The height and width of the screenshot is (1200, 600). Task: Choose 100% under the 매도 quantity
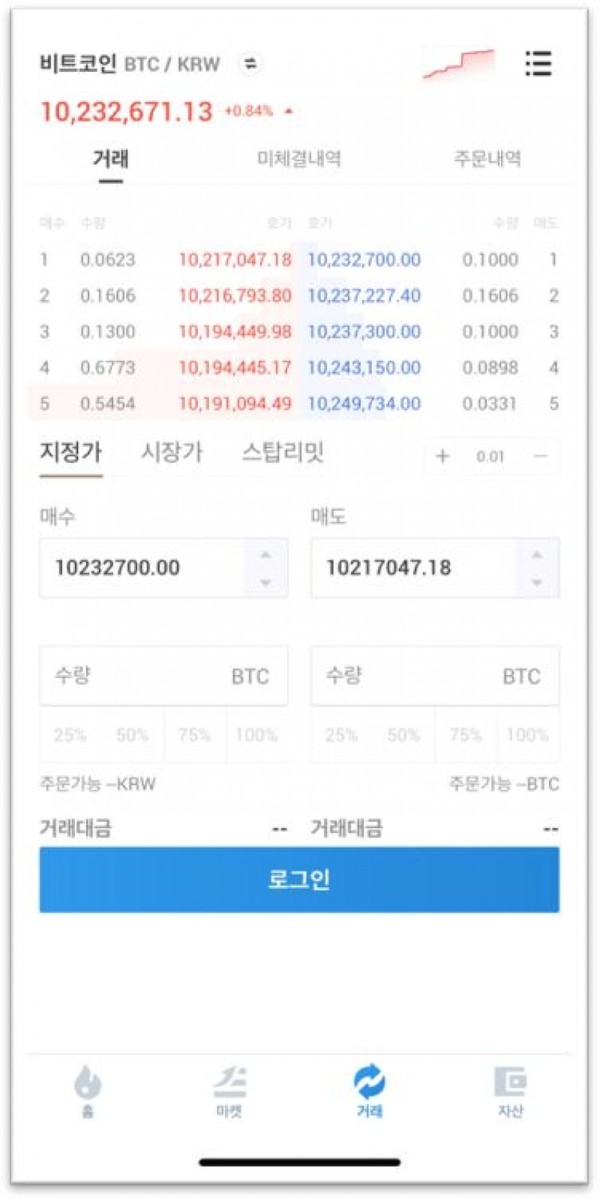527,735
